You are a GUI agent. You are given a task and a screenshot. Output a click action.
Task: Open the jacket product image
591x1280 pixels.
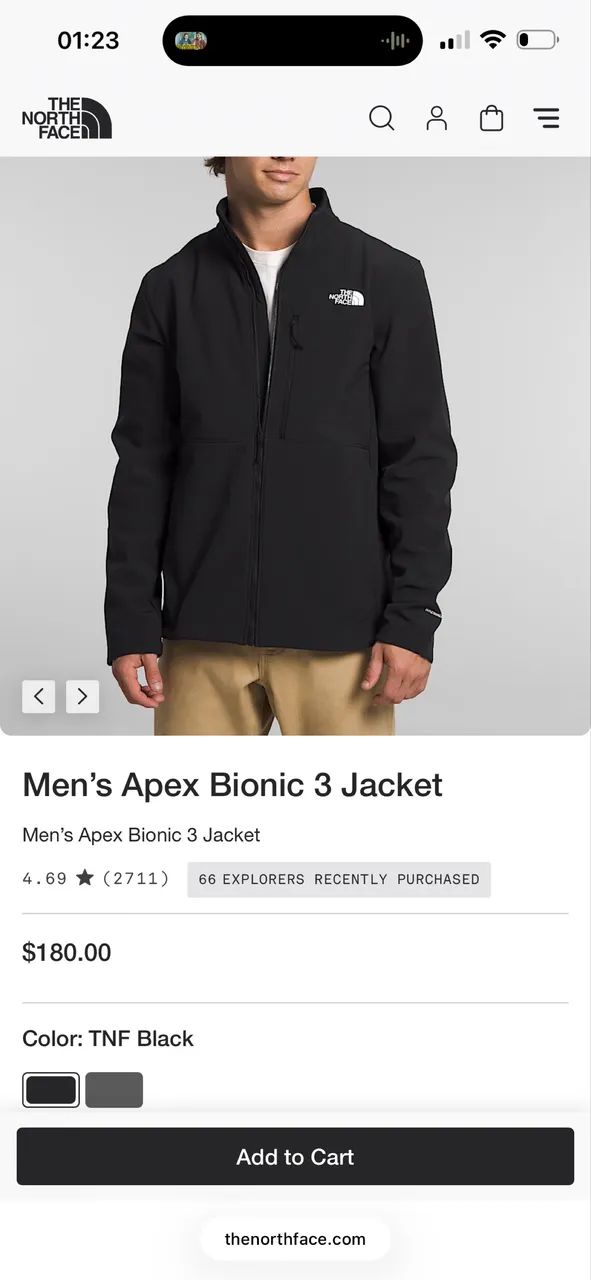(295, 446)
